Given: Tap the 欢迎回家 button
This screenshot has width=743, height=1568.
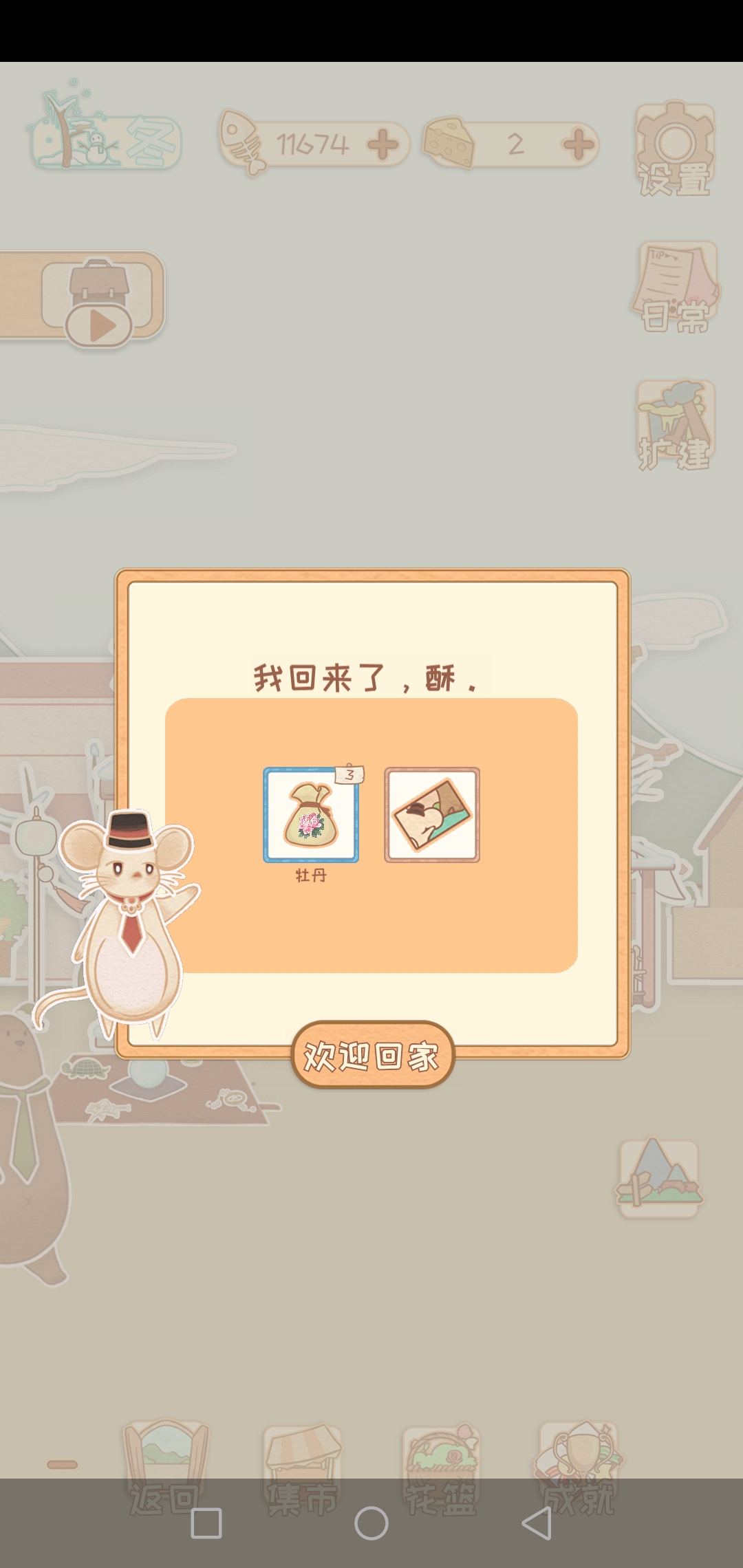Looking at the screenshot, I should 372,1055.
